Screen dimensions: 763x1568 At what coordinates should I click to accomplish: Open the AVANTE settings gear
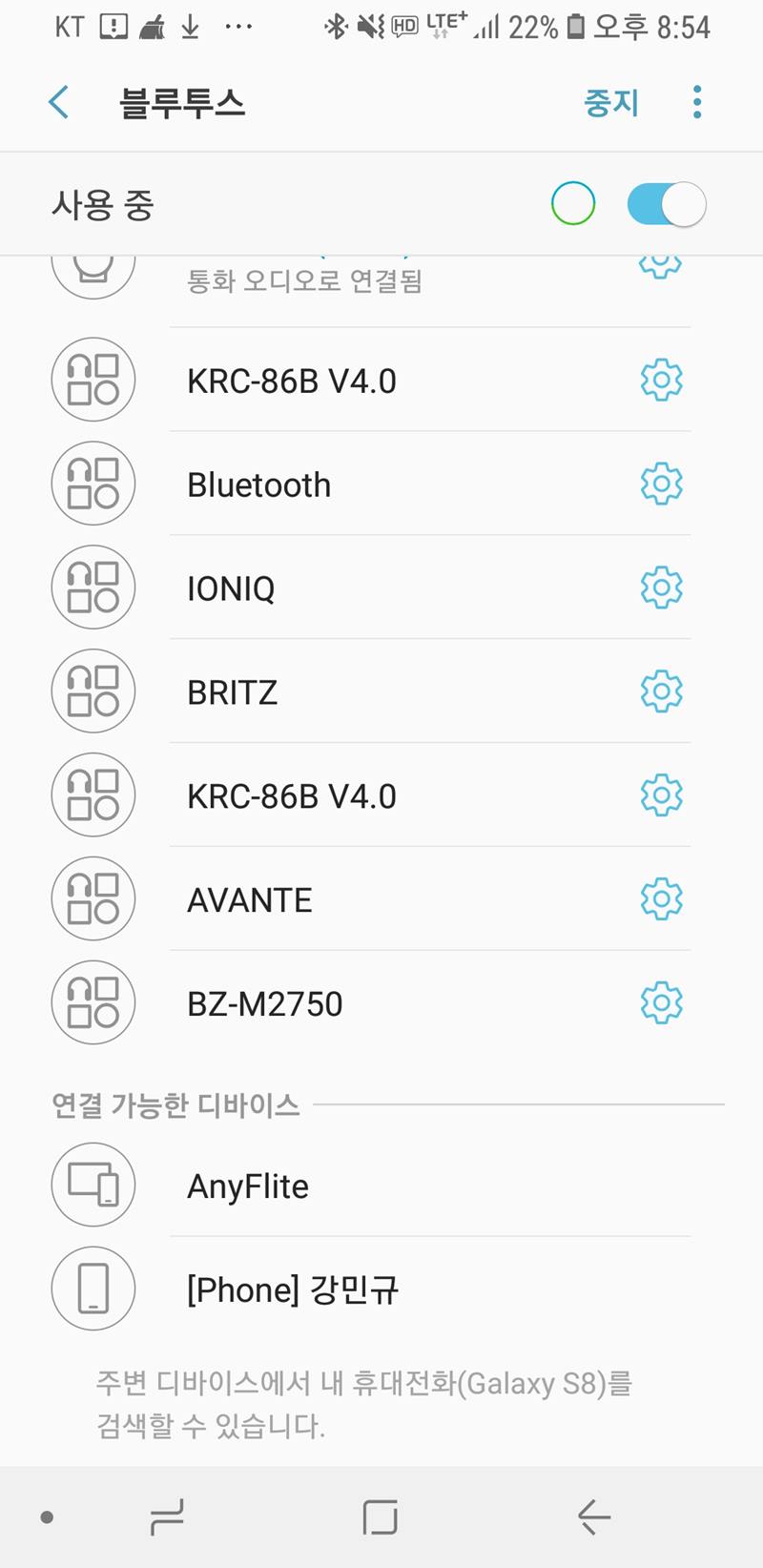pyautogui.click(x=661, y=898)
